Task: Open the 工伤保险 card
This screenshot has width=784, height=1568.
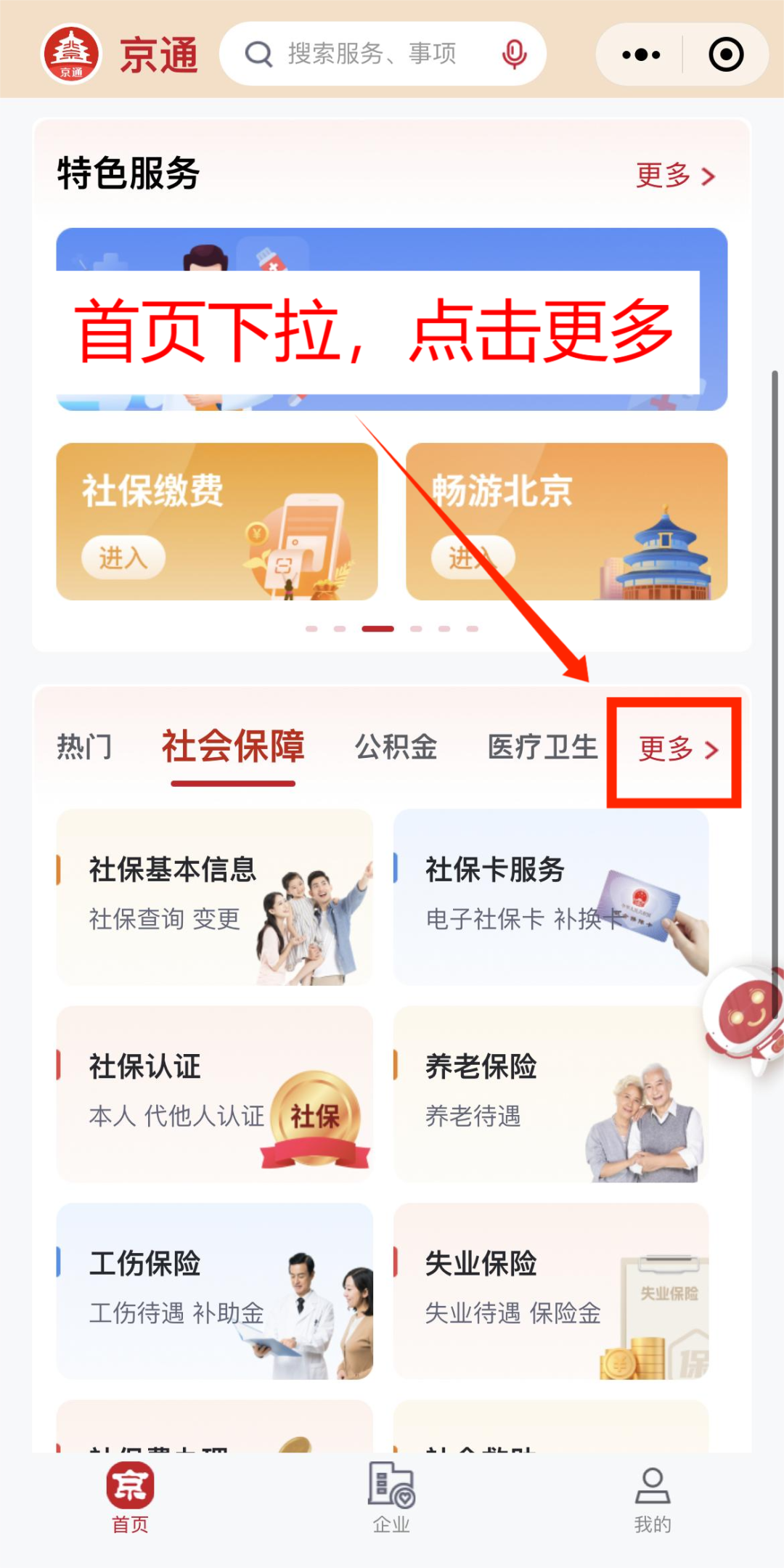Action: [x=215, y=1291]
